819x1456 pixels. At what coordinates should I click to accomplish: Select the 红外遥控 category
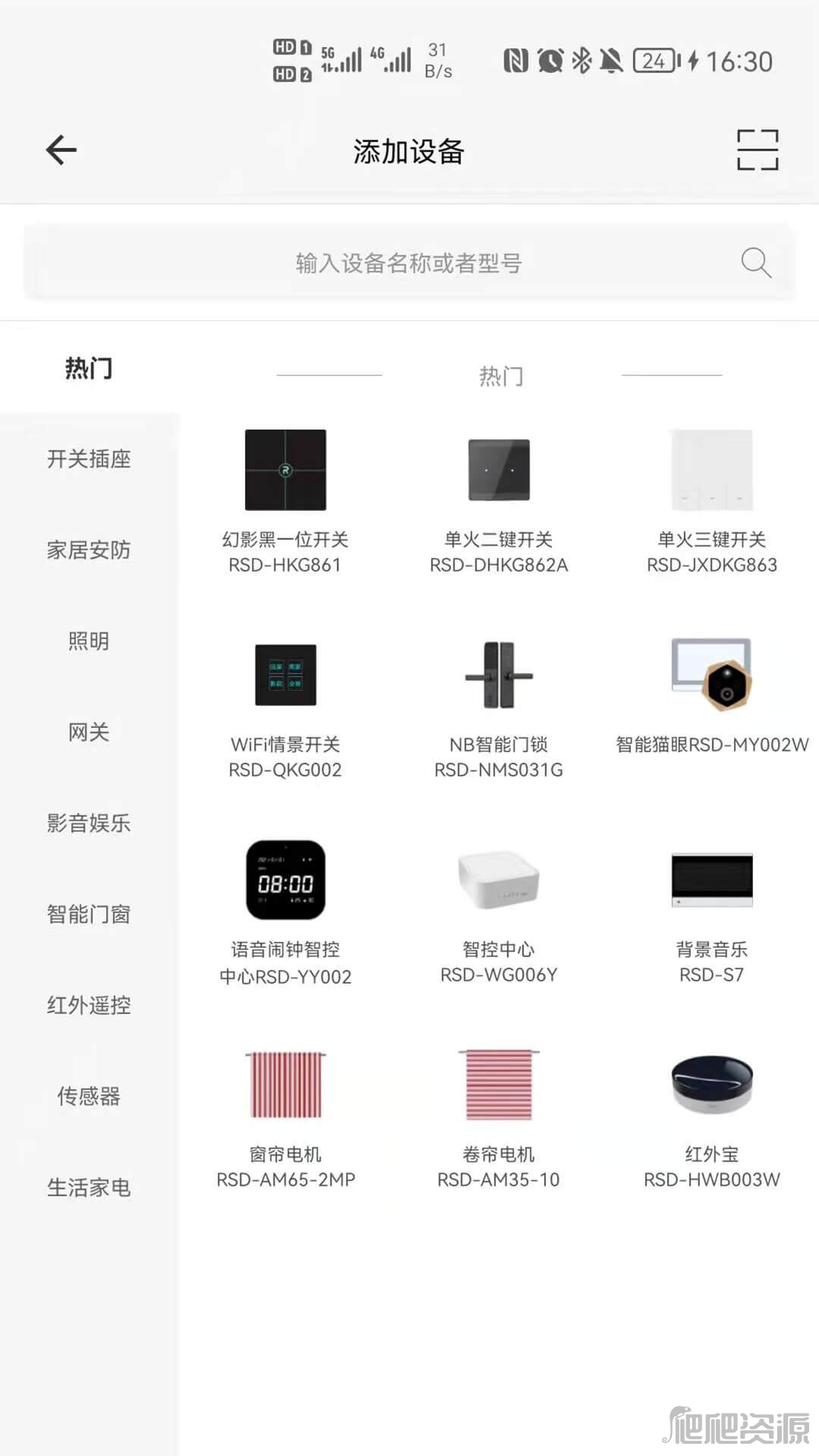pos(89,1005)
